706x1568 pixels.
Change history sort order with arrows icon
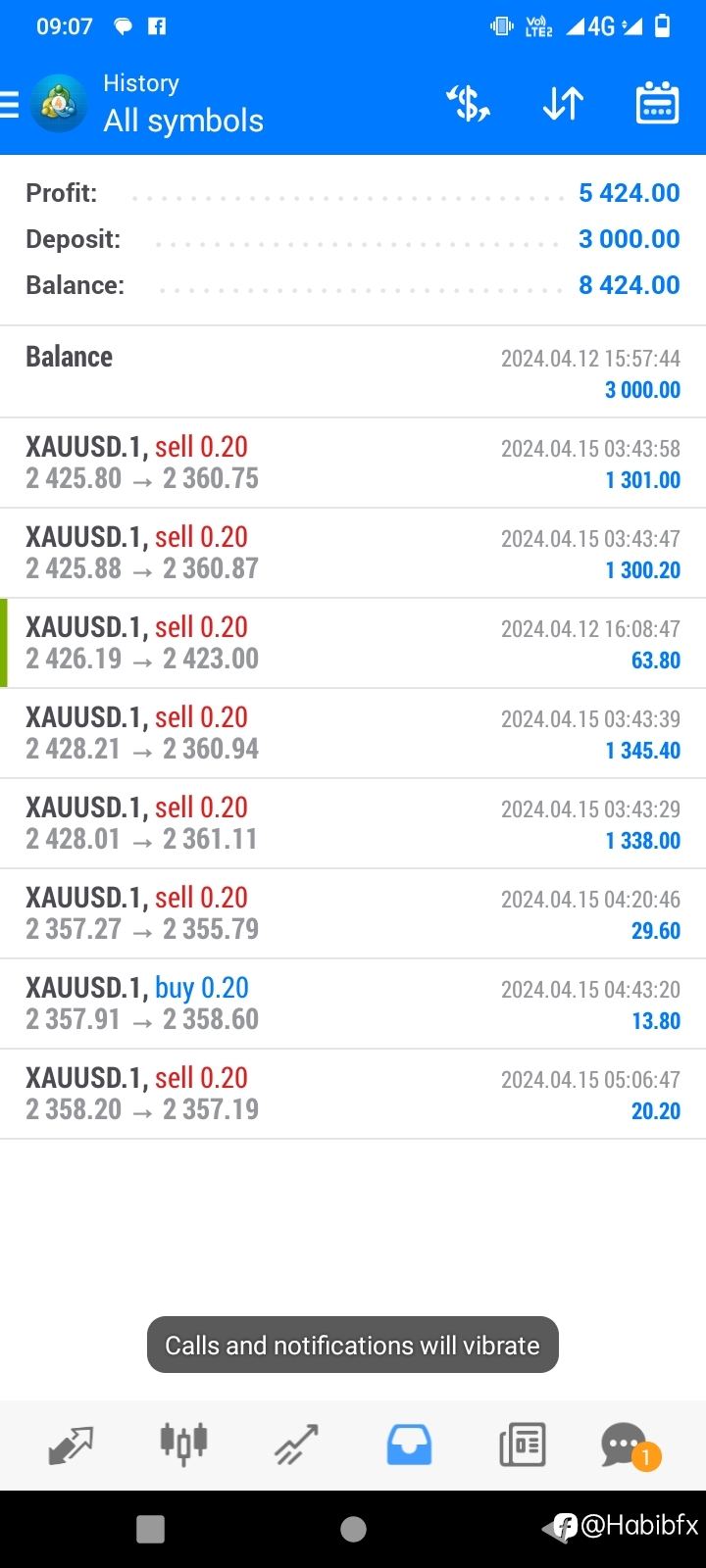click(x=564, y=103)
